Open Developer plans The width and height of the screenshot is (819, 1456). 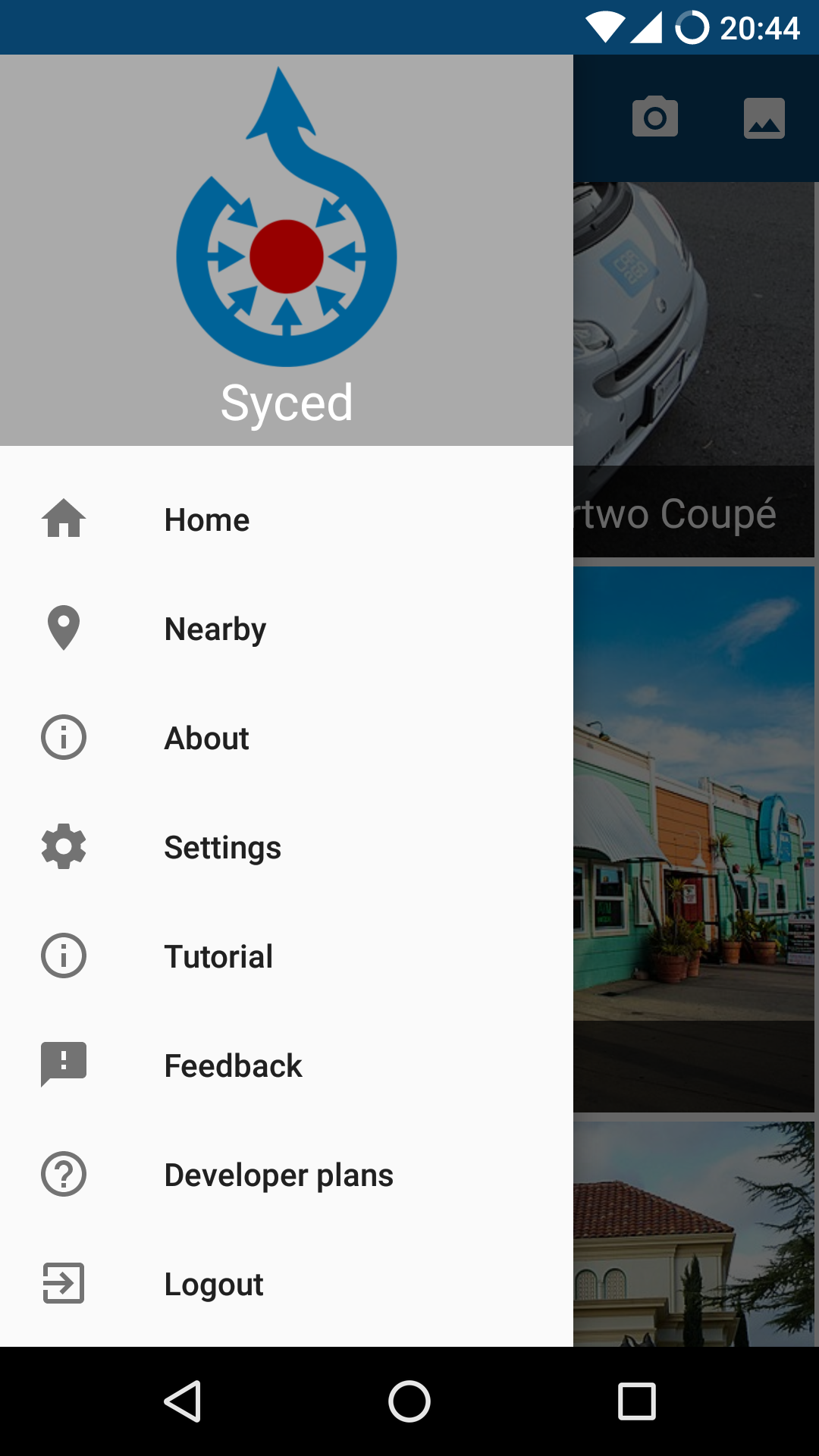pos(278,1175)
